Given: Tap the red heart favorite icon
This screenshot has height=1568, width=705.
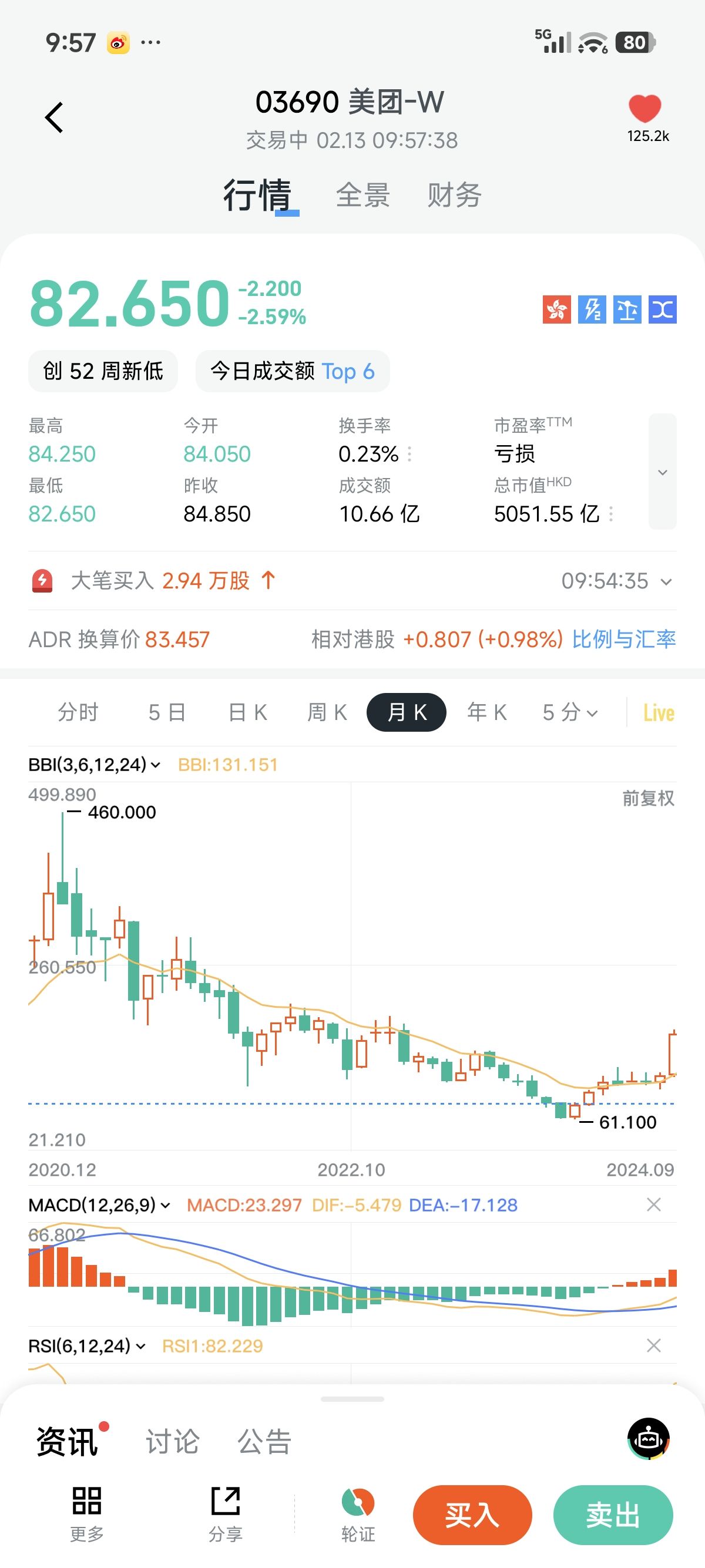Looking at the screenshot, I should coord(644,109).
